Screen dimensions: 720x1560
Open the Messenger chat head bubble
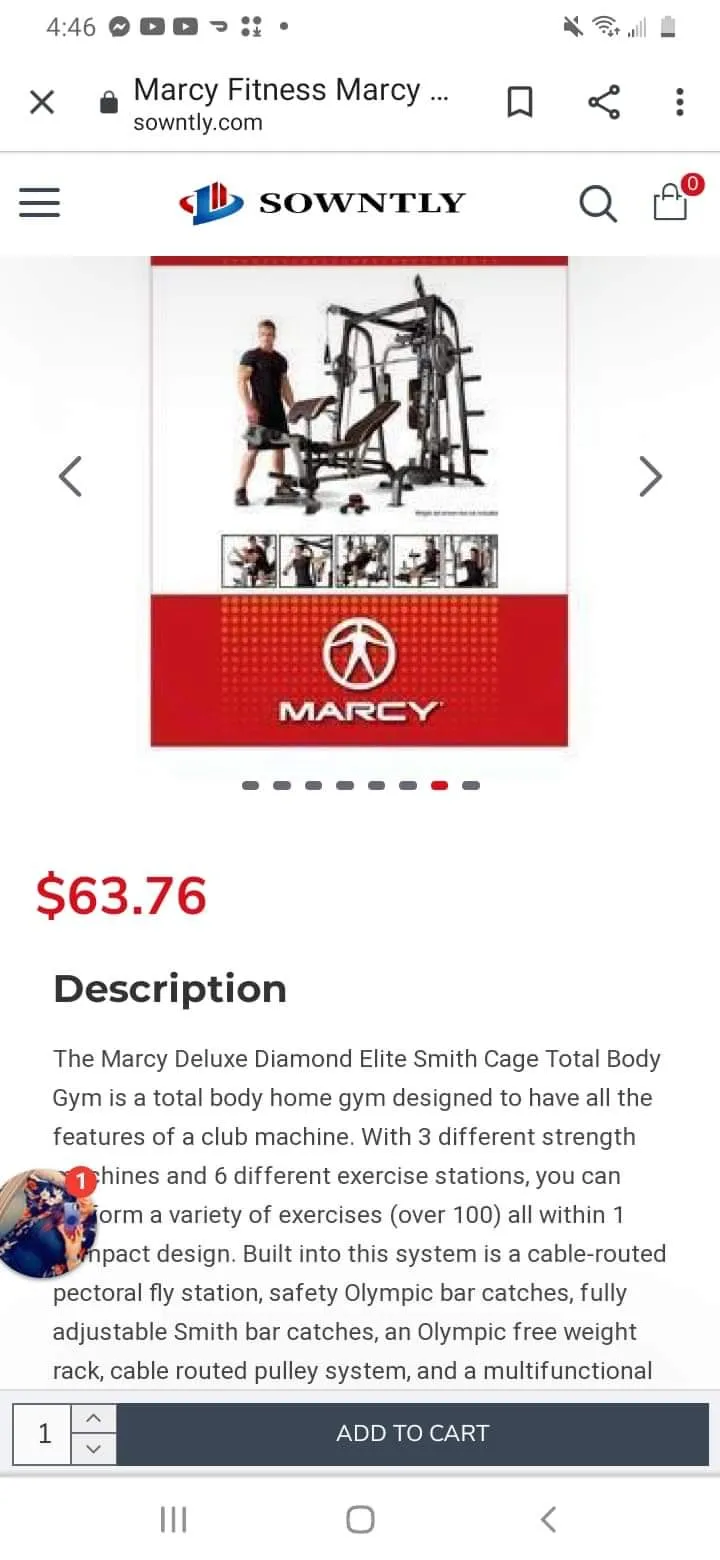[47, 1223]
